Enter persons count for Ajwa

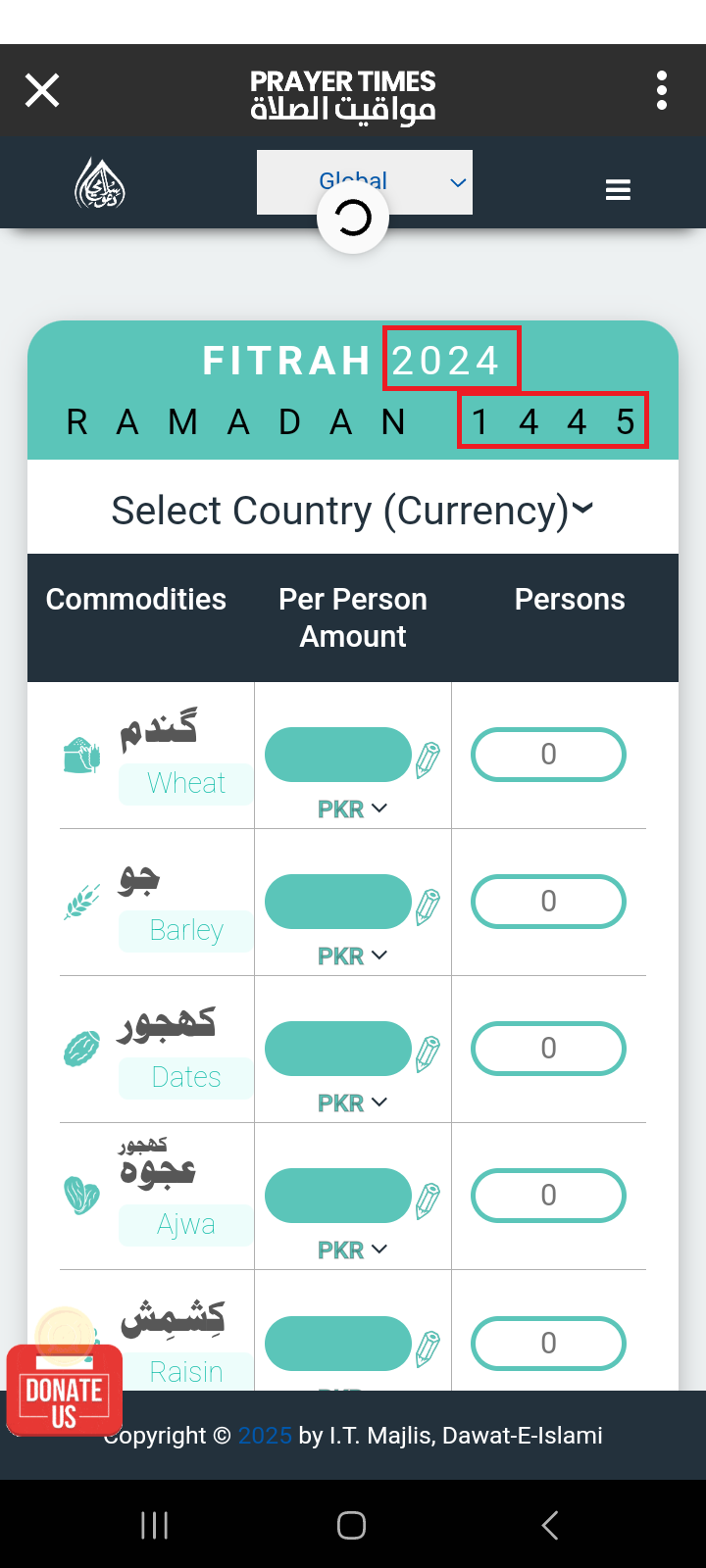click(548, 1196)
